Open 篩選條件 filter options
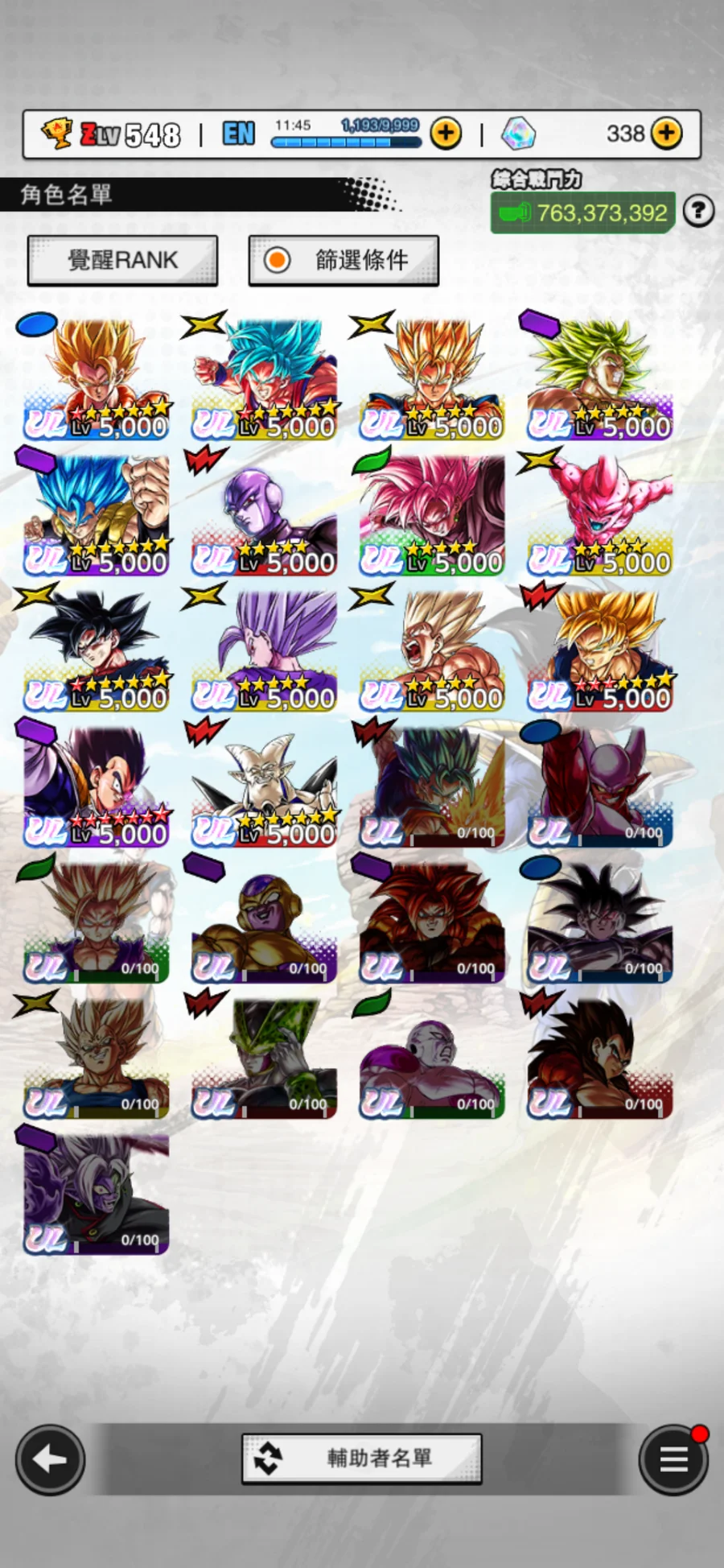 point(343,260)
